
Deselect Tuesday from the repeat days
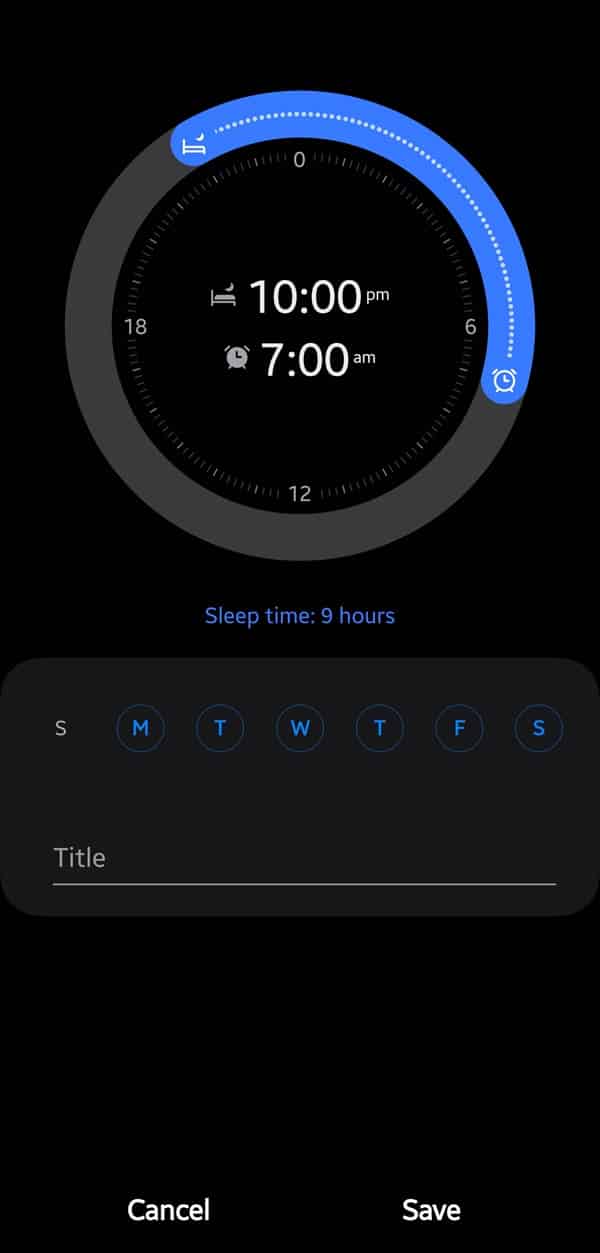[x=220, y=728]
